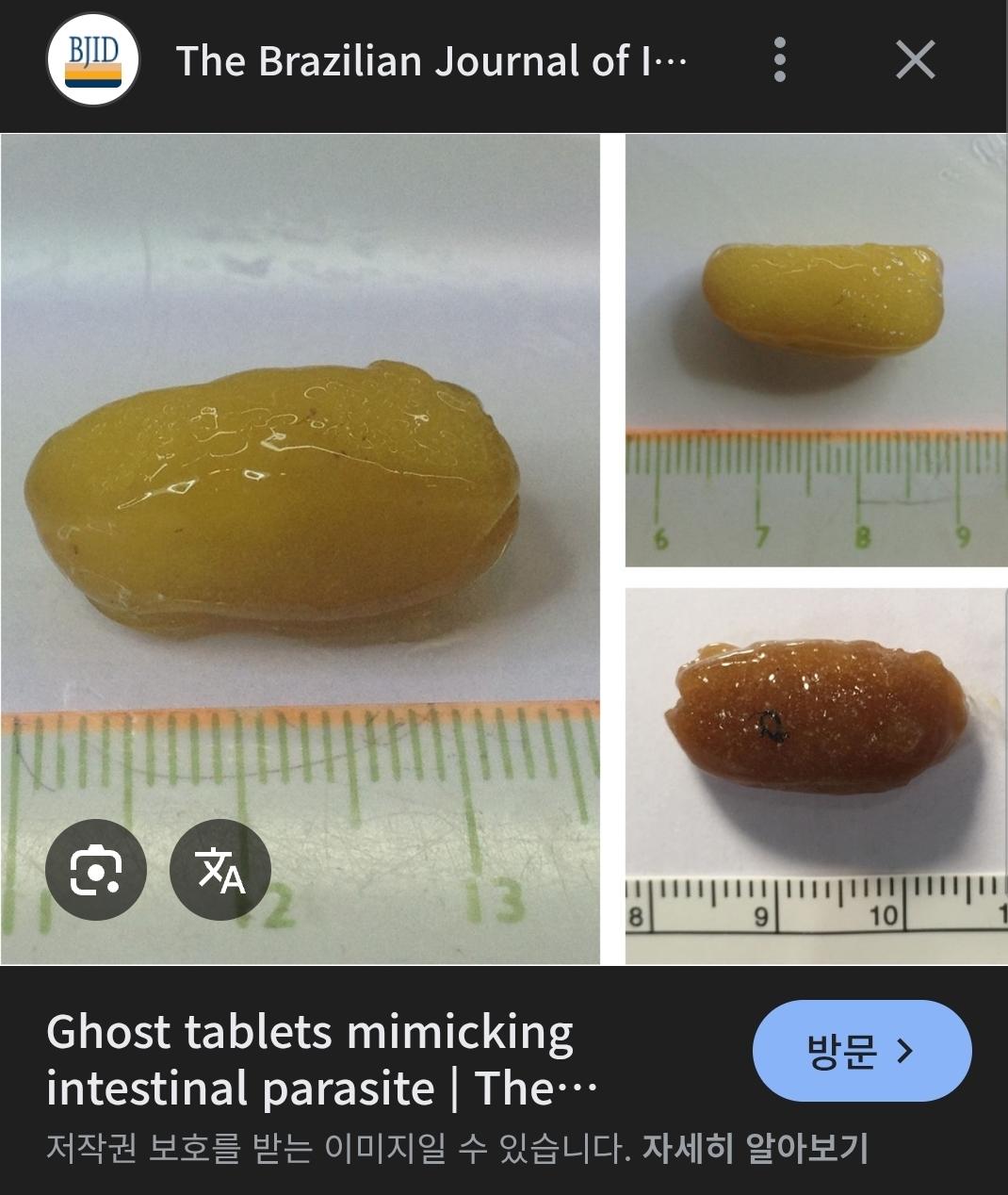Tap the 방문 button to visit page
Viewport: 1008px width, 1195px height.
tap(861, 1051)
